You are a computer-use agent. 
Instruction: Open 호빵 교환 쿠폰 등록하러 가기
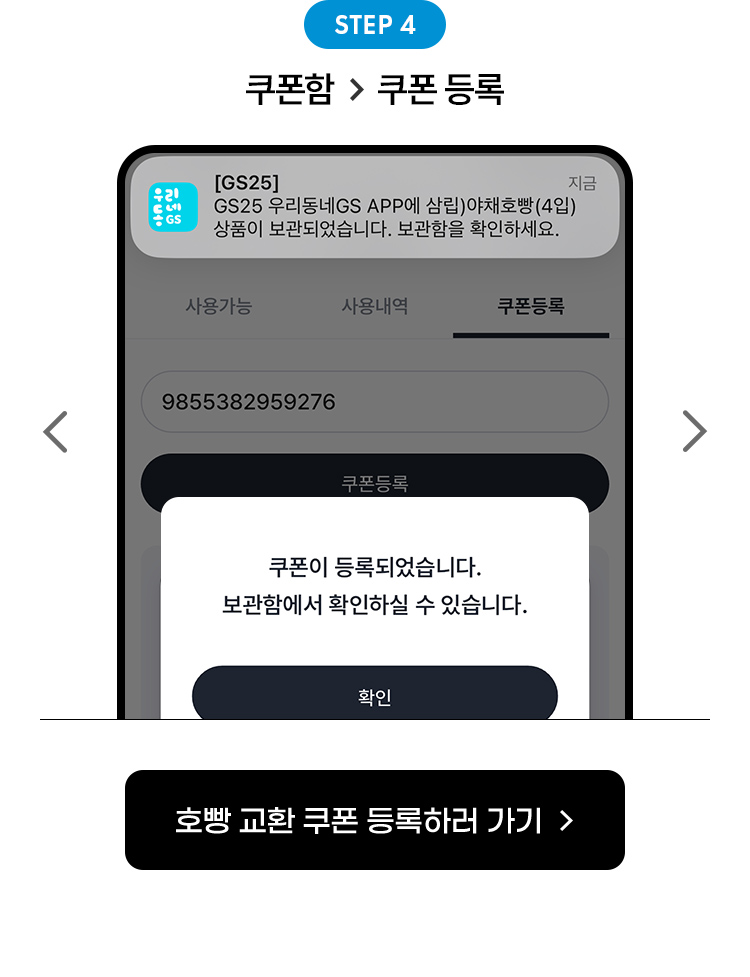[374, 820]
